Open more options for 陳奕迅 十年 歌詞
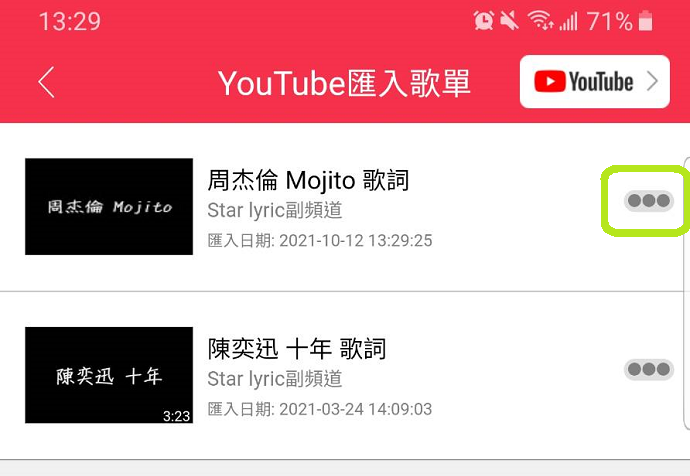Screen dimensions: 690x476 click(648, 369)
